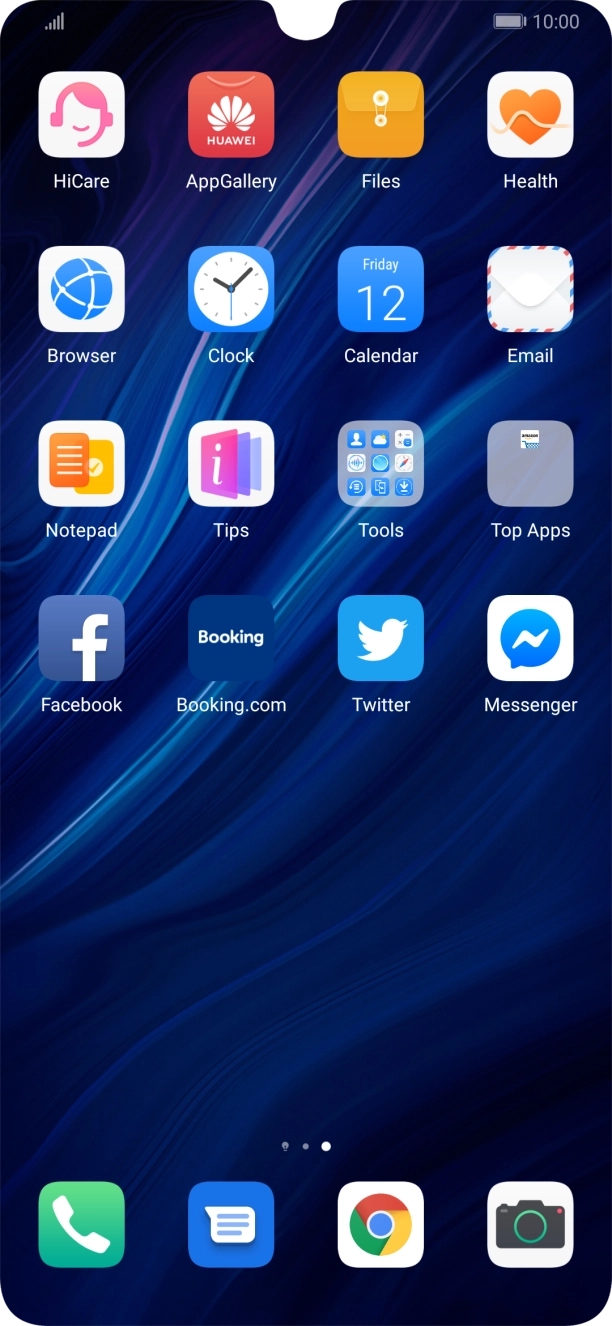Screen dimensions: 612x1326
Task: Expand the Tools folder
Action: tap(381, 464)
